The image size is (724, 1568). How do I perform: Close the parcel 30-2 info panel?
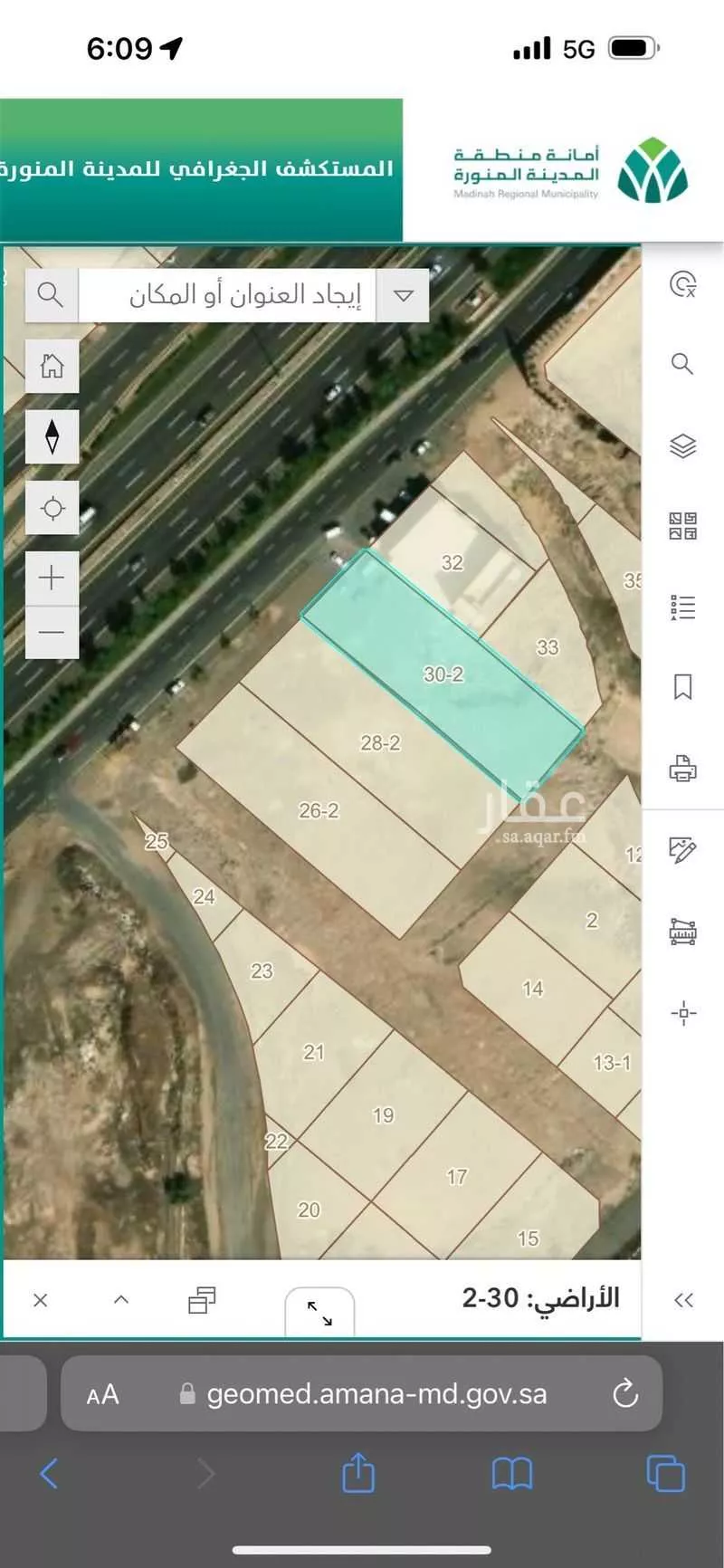click(40, 1300)
